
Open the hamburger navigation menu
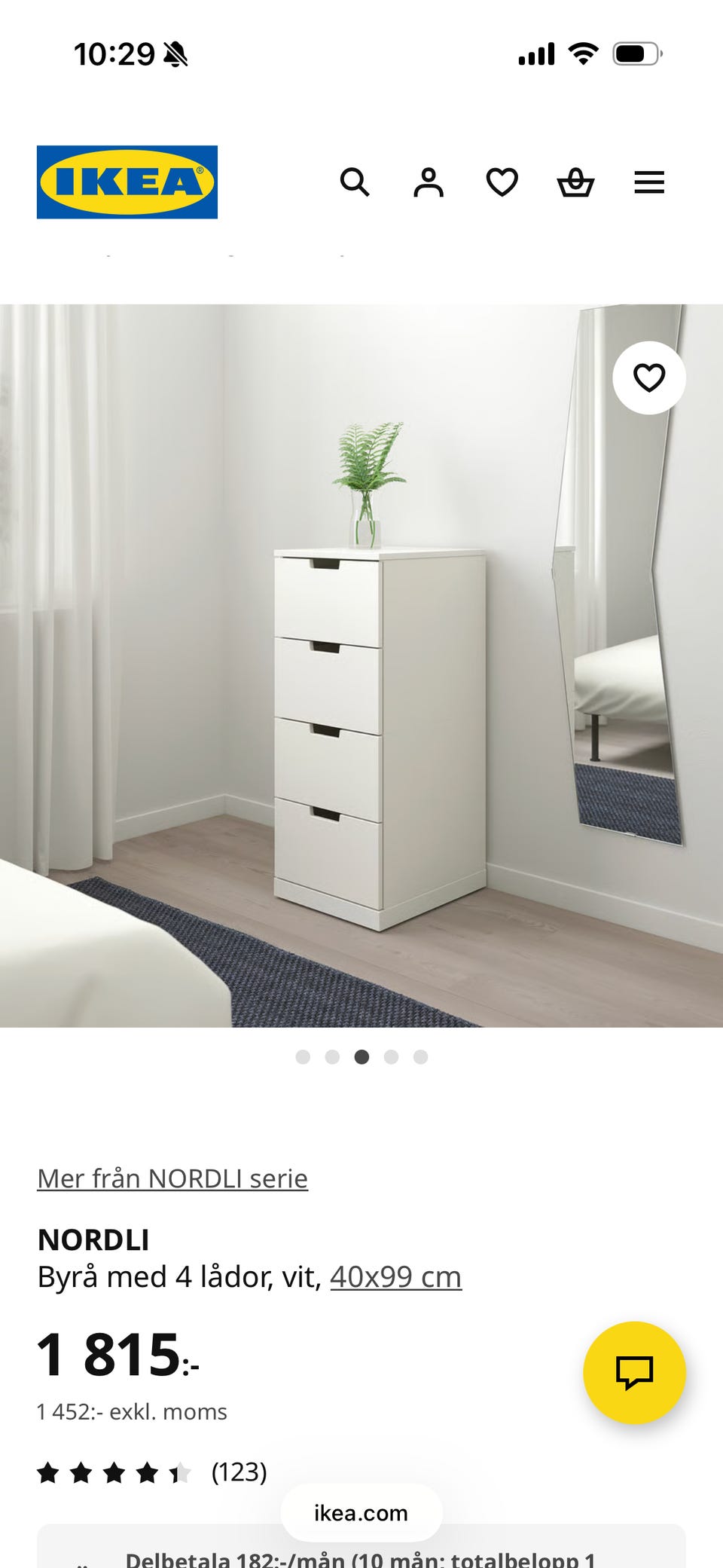pyautogui.click(x=648, y=182)
